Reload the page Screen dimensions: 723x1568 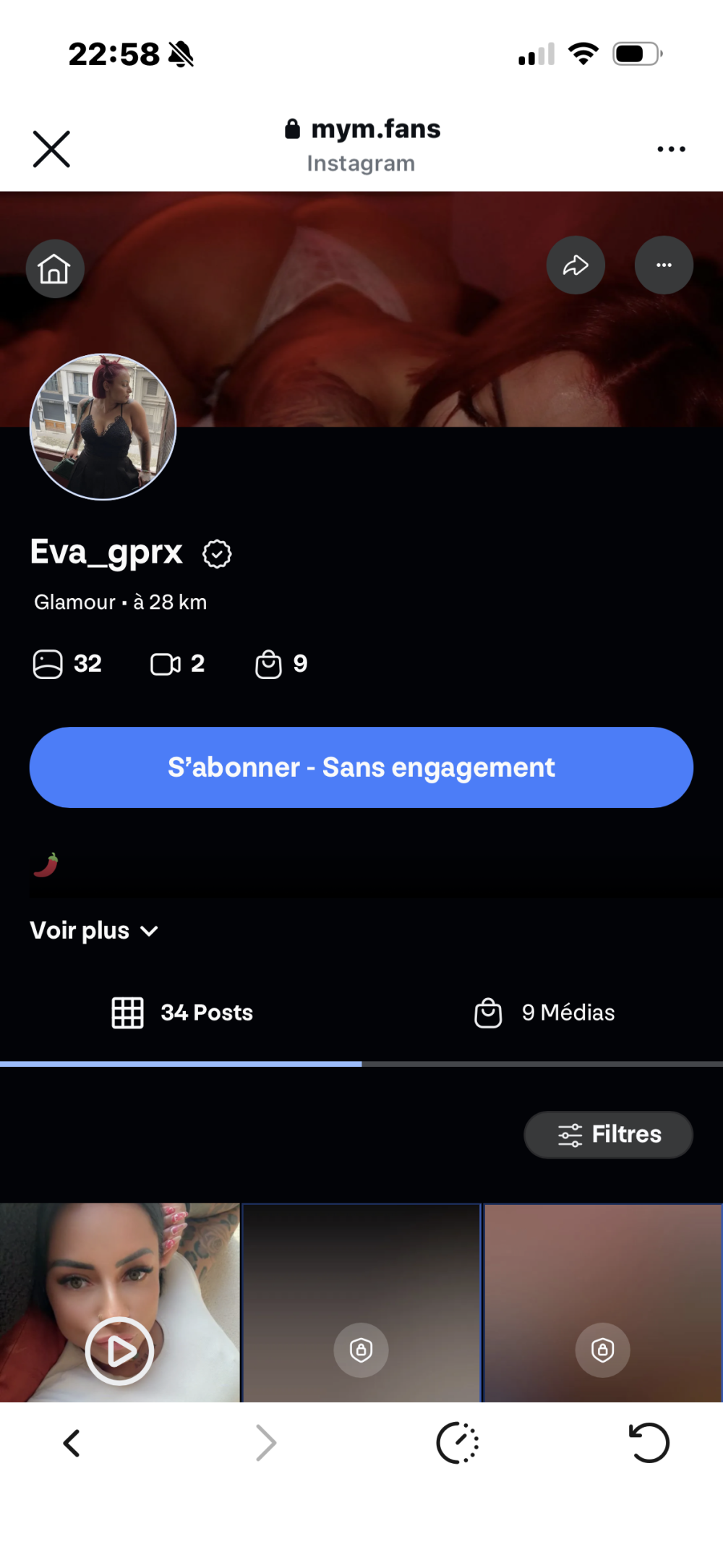649,1443
